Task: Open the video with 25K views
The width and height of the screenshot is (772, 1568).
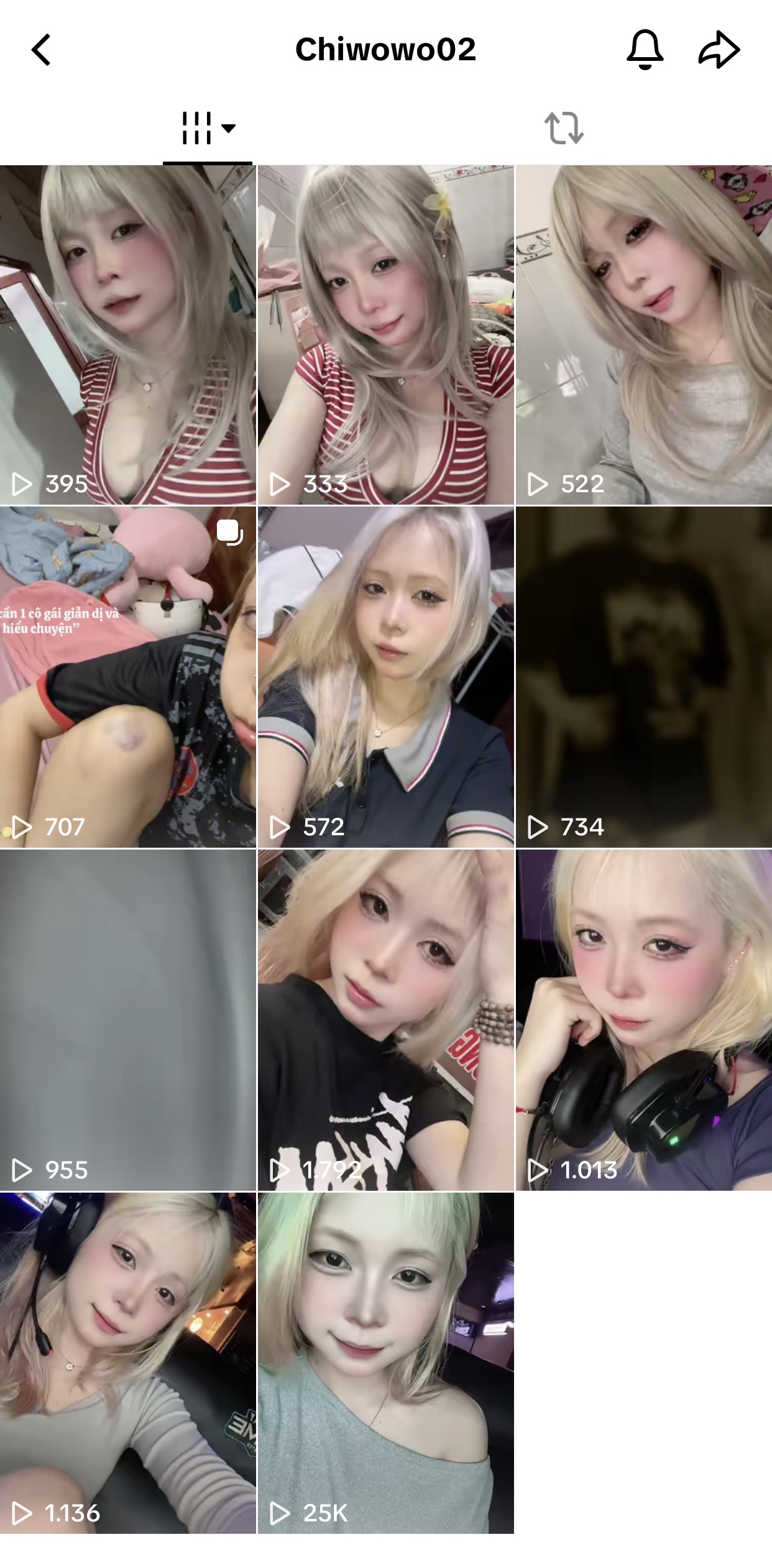Action: (x=385, y=1362)
